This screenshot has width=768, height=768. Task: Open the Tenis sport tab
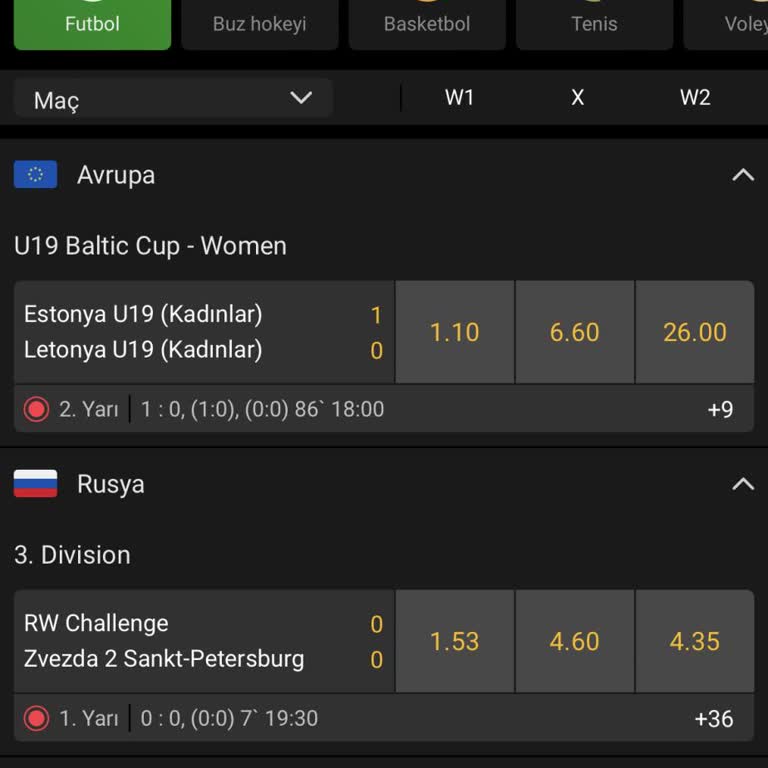click(594, 23)
